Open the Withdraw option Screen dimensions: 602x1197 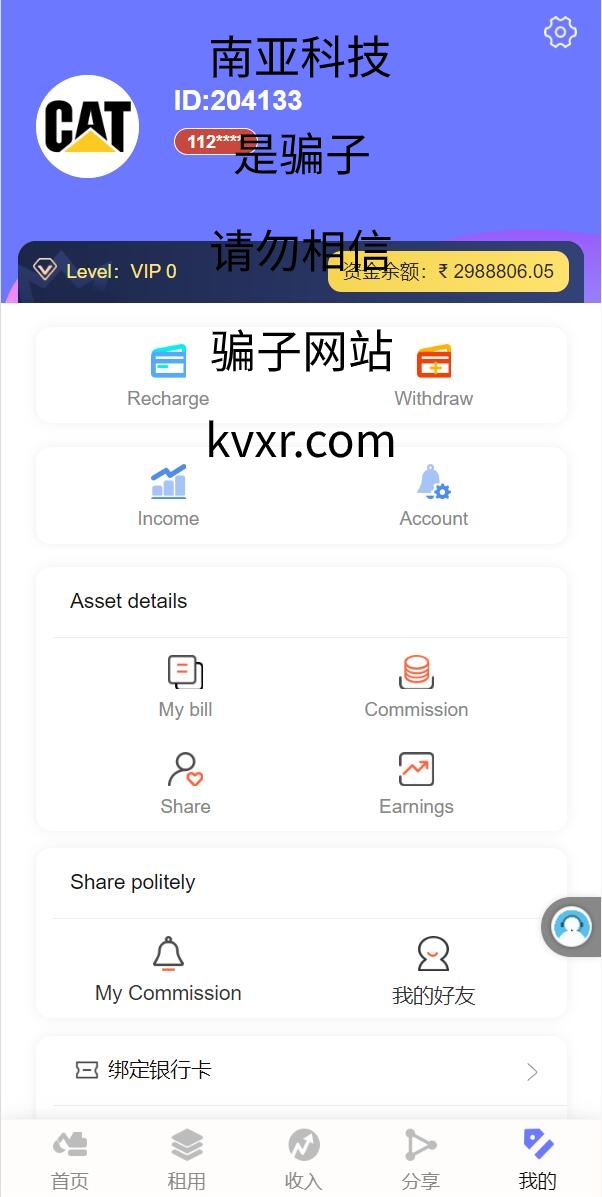(433, 375)
